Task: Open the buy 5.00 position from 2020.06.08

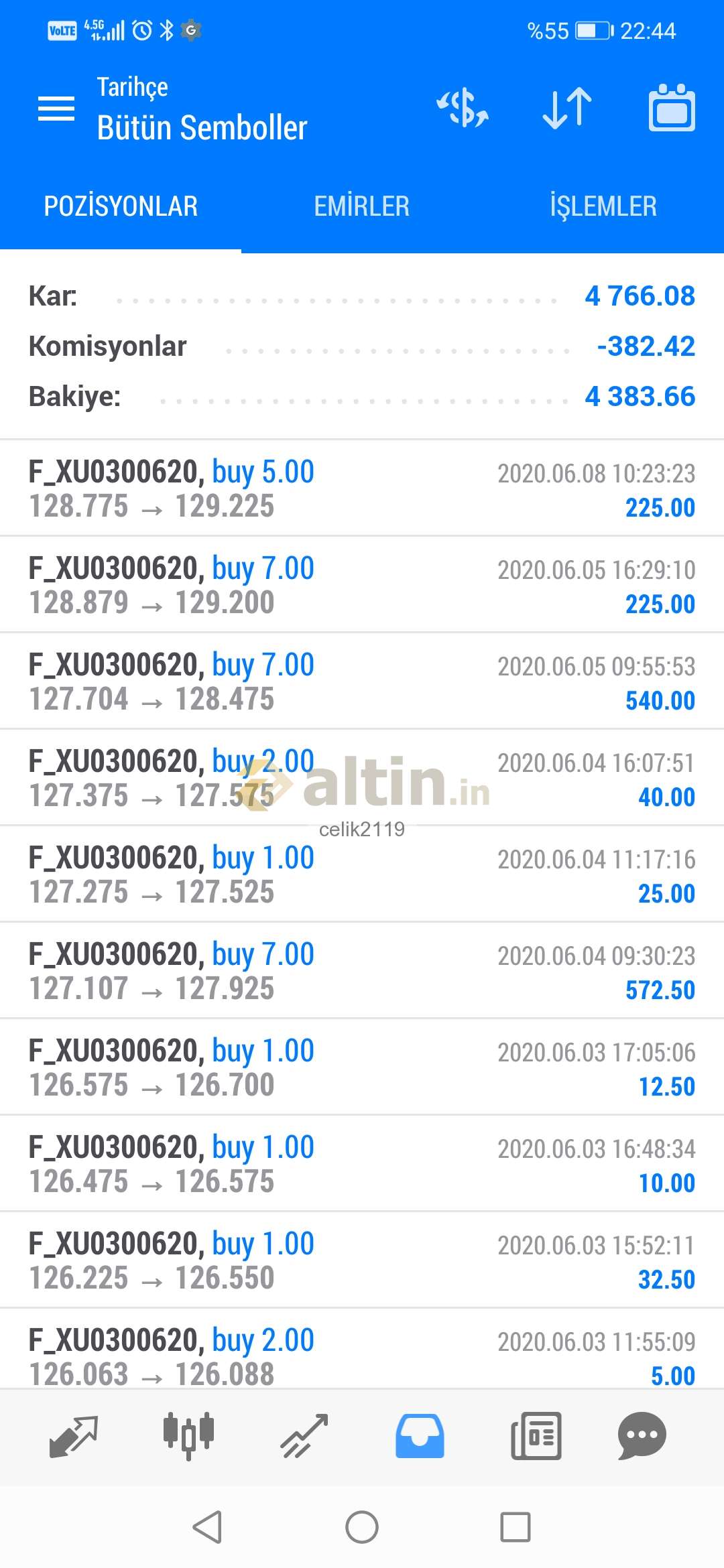Action: pyautogui.click(x=362, y=488)
